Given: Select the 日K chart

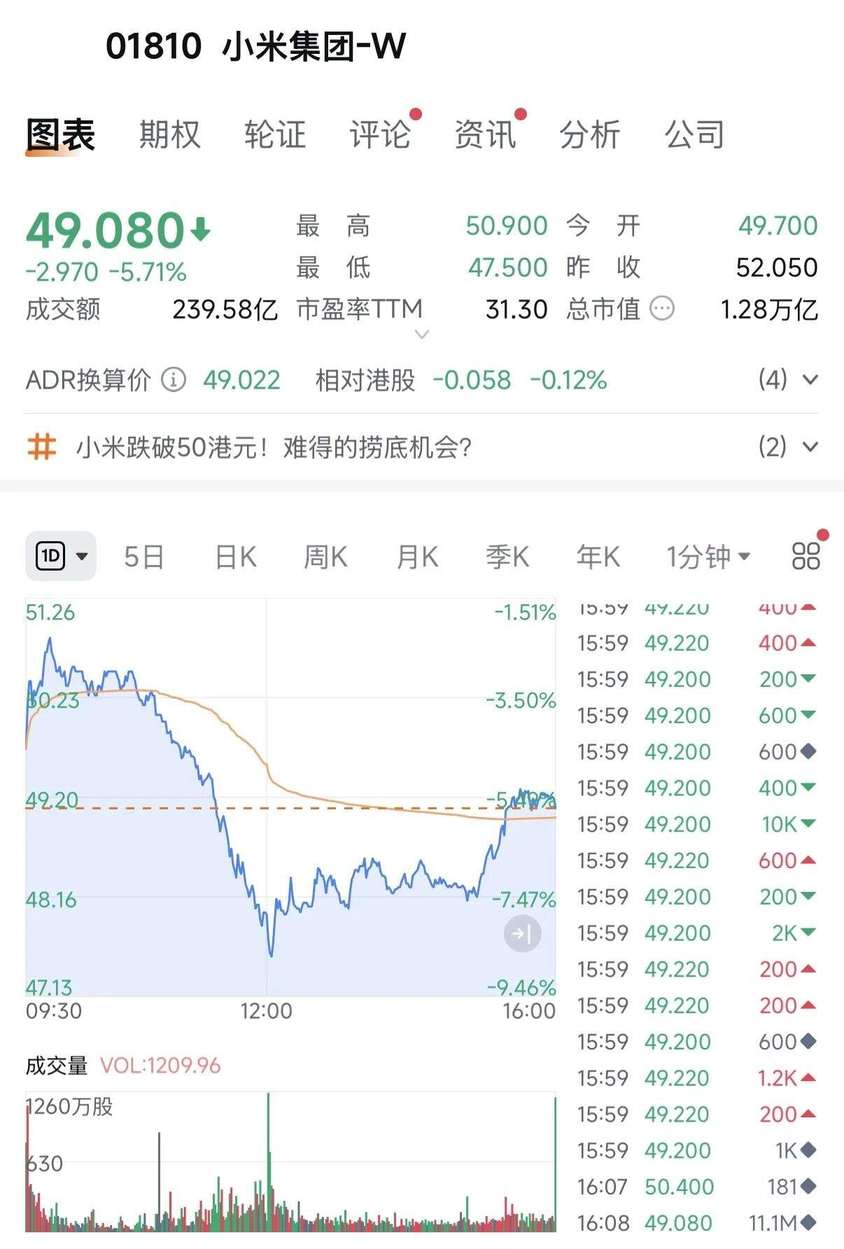Looking at the screenshot, I should click(x=236, y=556).
